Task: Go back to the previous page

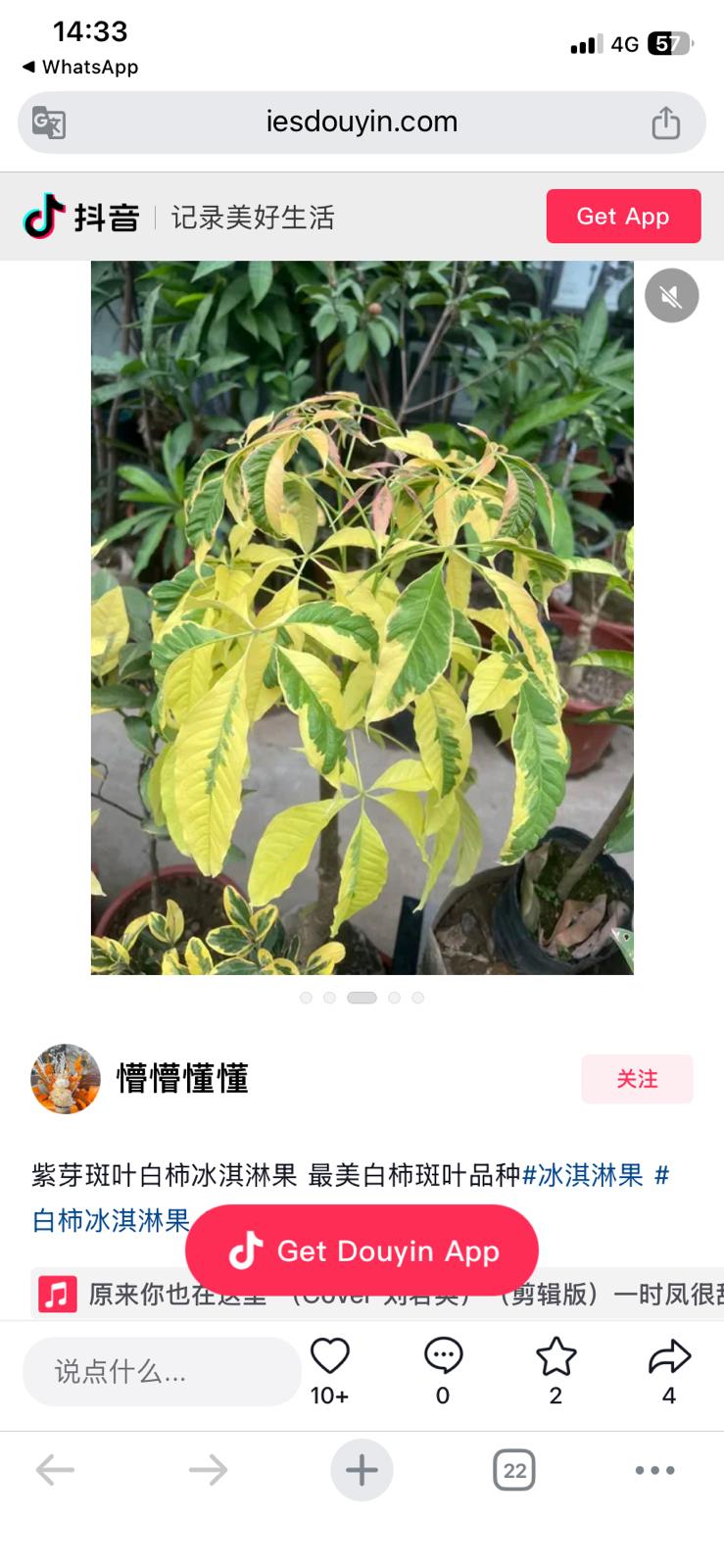Action: 55,1470
